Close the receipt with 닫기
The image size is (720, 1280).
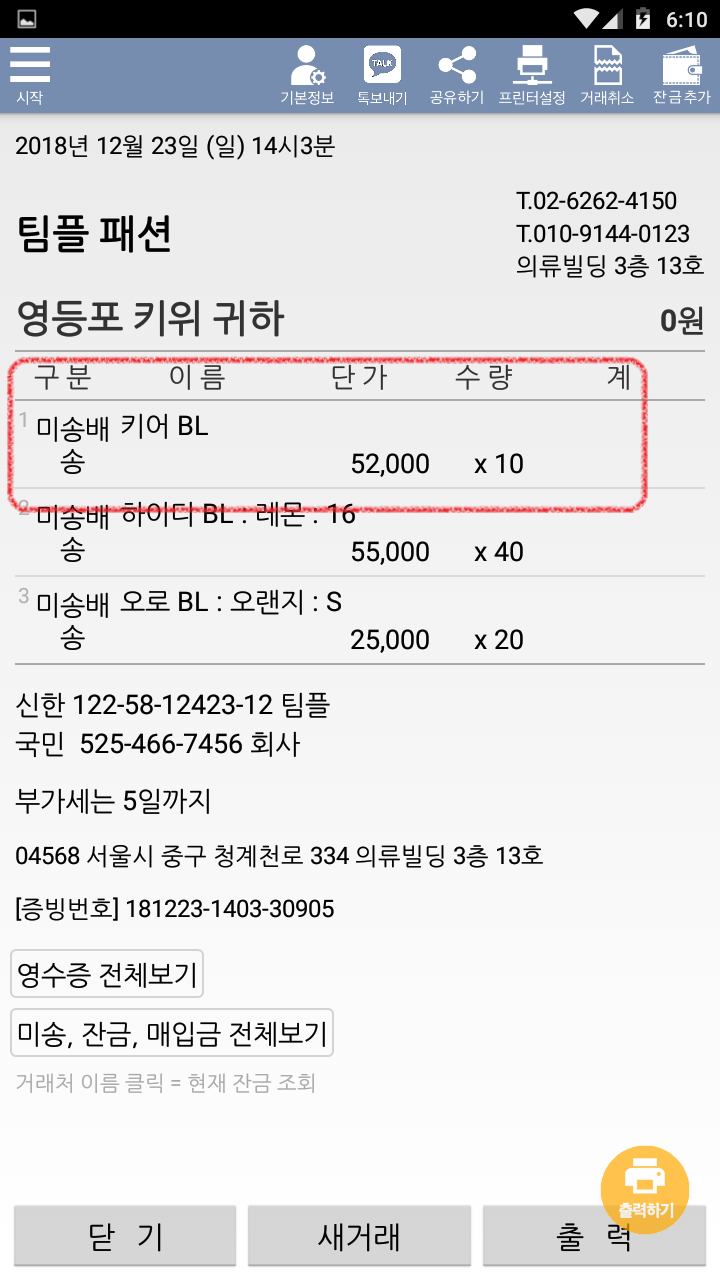click(x=125, y=1236)
